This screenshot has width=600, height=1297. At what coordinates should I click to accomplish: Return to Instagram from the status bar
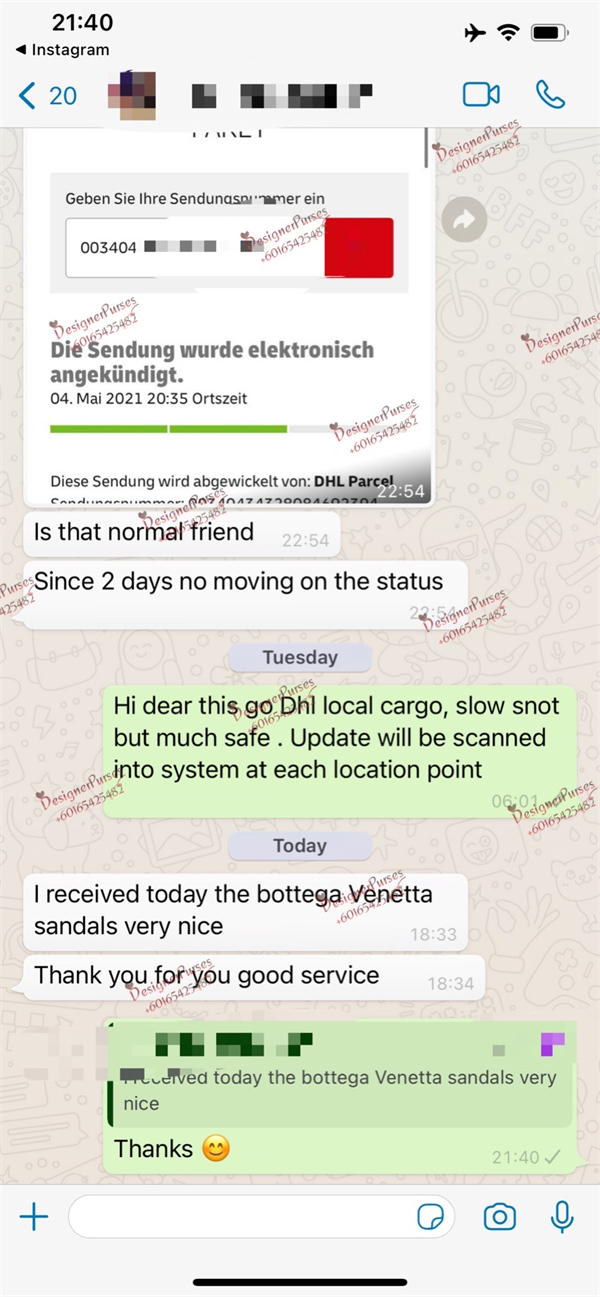(x=62, y=49)
